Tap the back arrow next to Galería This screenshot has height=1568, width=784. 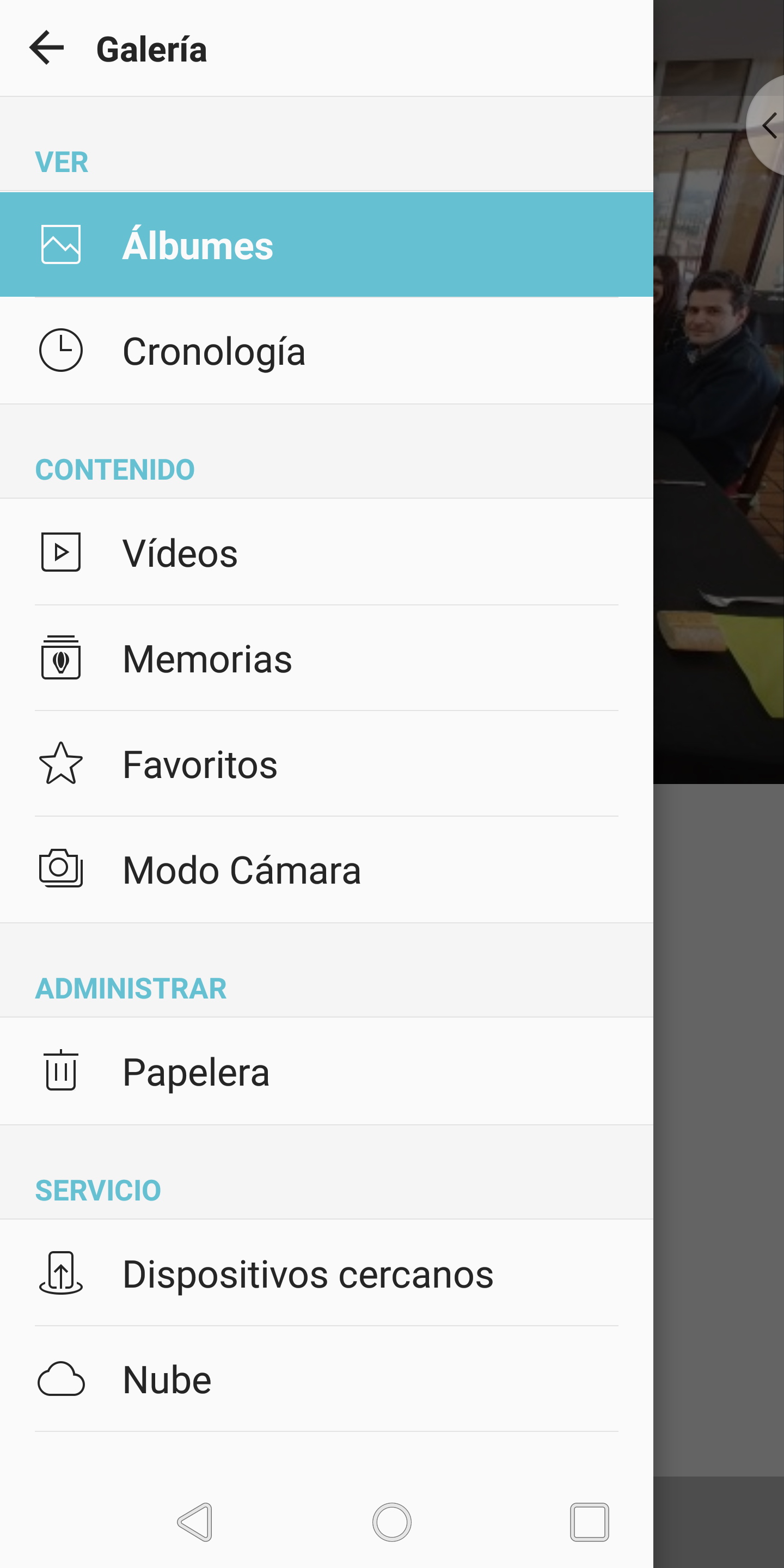pyautogui.click(x=47, y=48)
